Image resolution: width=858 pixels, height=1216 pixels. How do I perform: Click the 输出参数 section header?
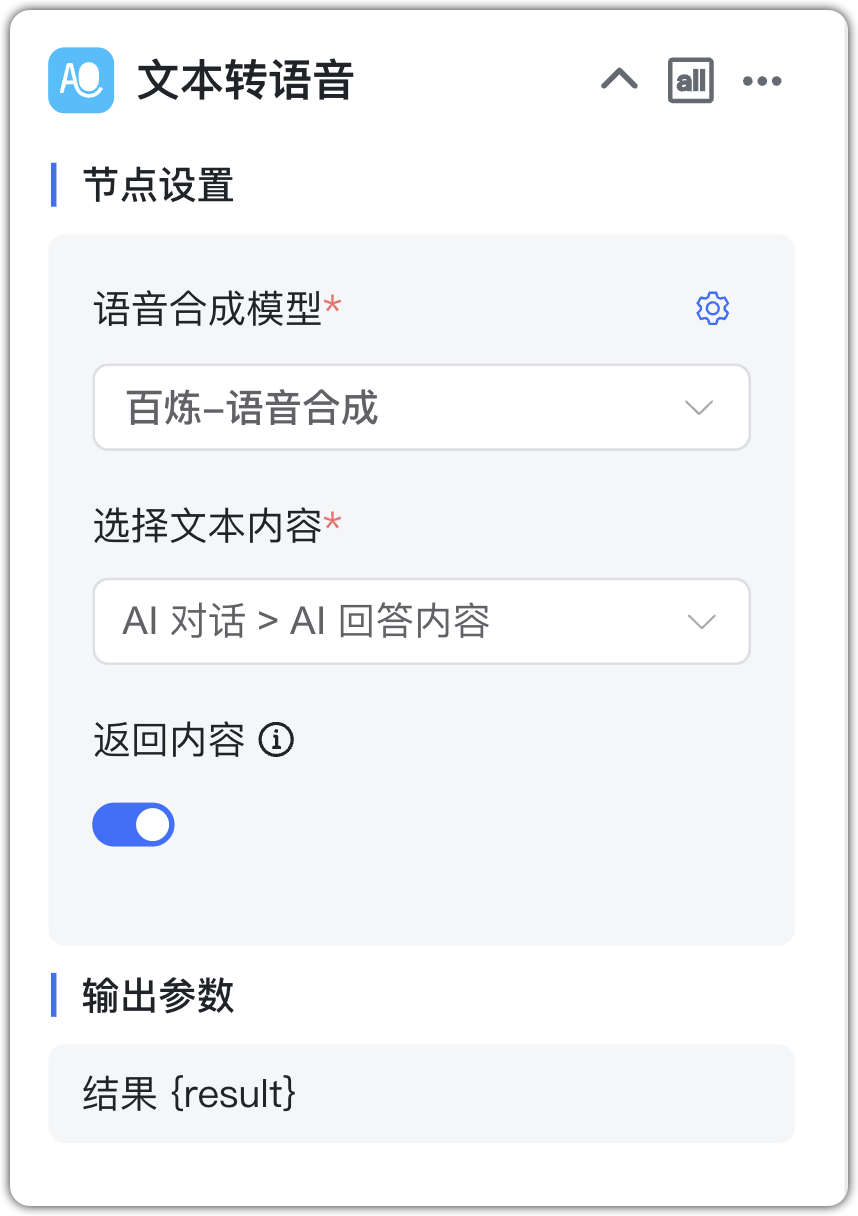[x=157, y=996]
